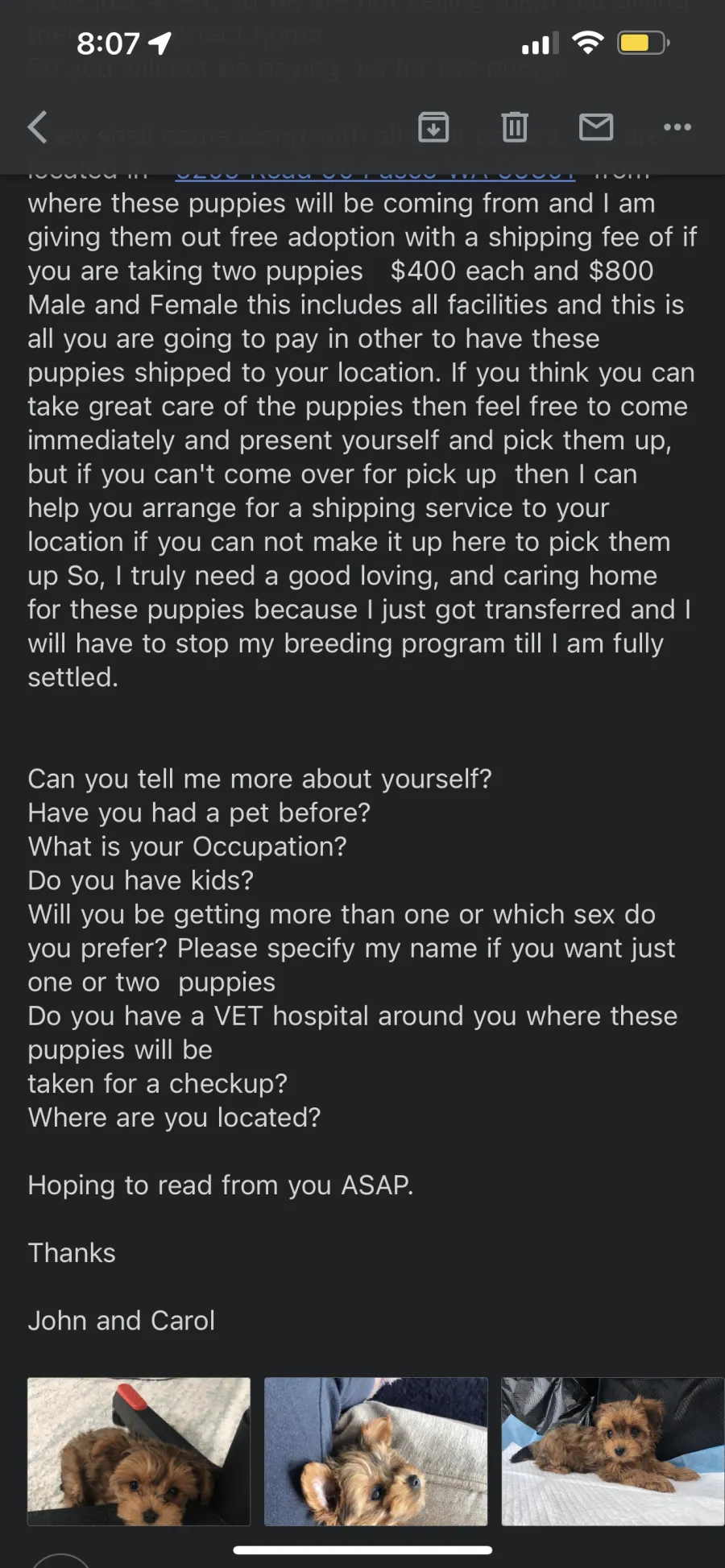
Task: Go back to the inbox
Action: (x=37, y=127)
